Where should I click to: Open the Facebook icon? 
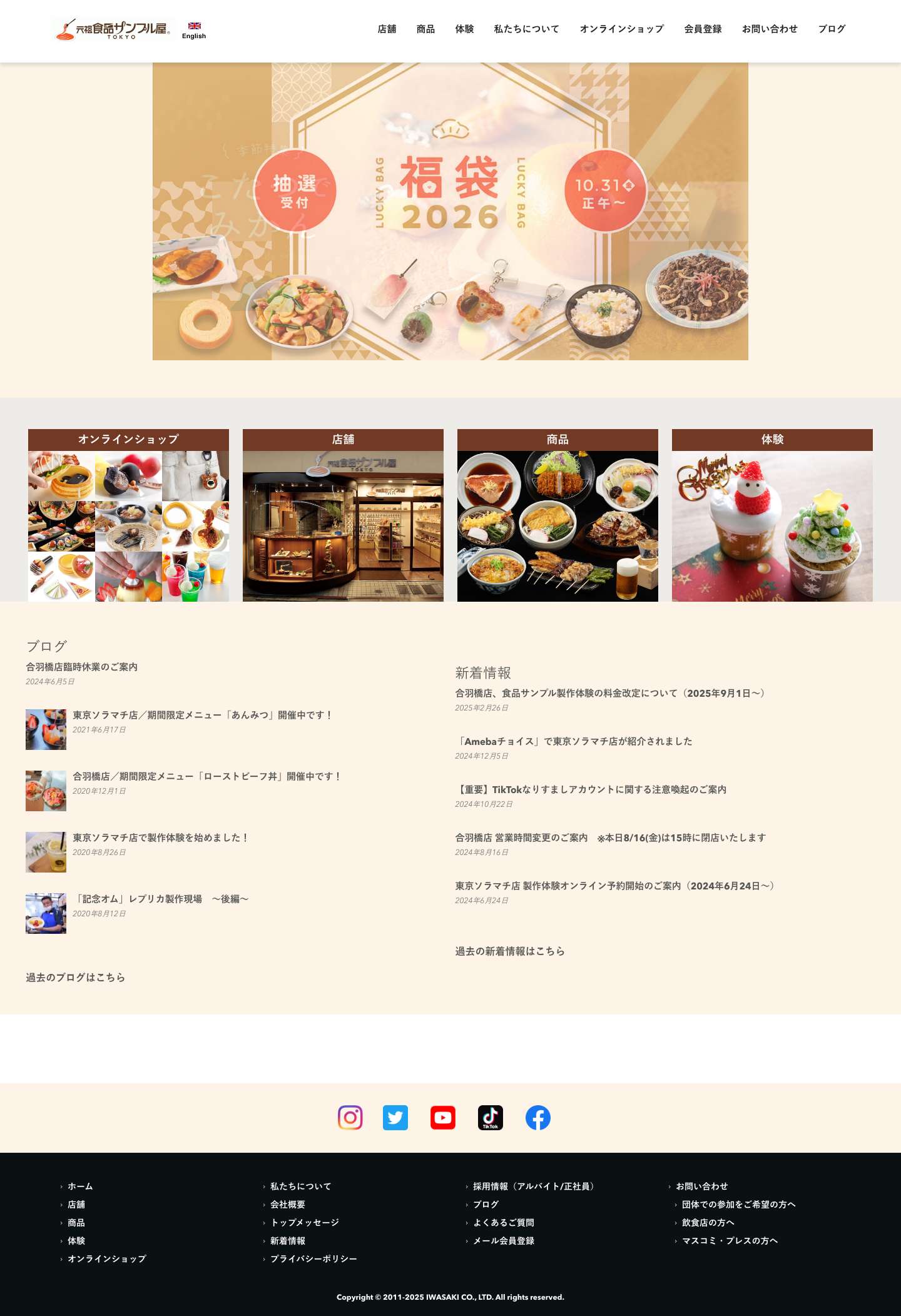point(539,1117)
